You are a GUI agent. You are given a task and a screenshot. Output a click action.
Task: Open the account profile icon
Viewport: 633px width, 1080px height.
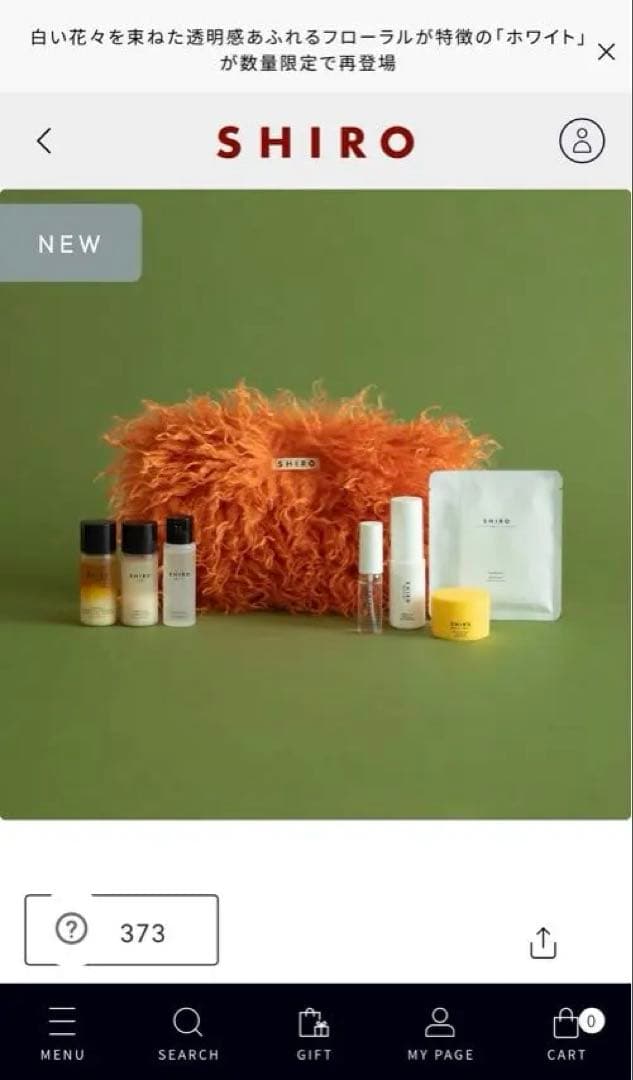(581, 141)
